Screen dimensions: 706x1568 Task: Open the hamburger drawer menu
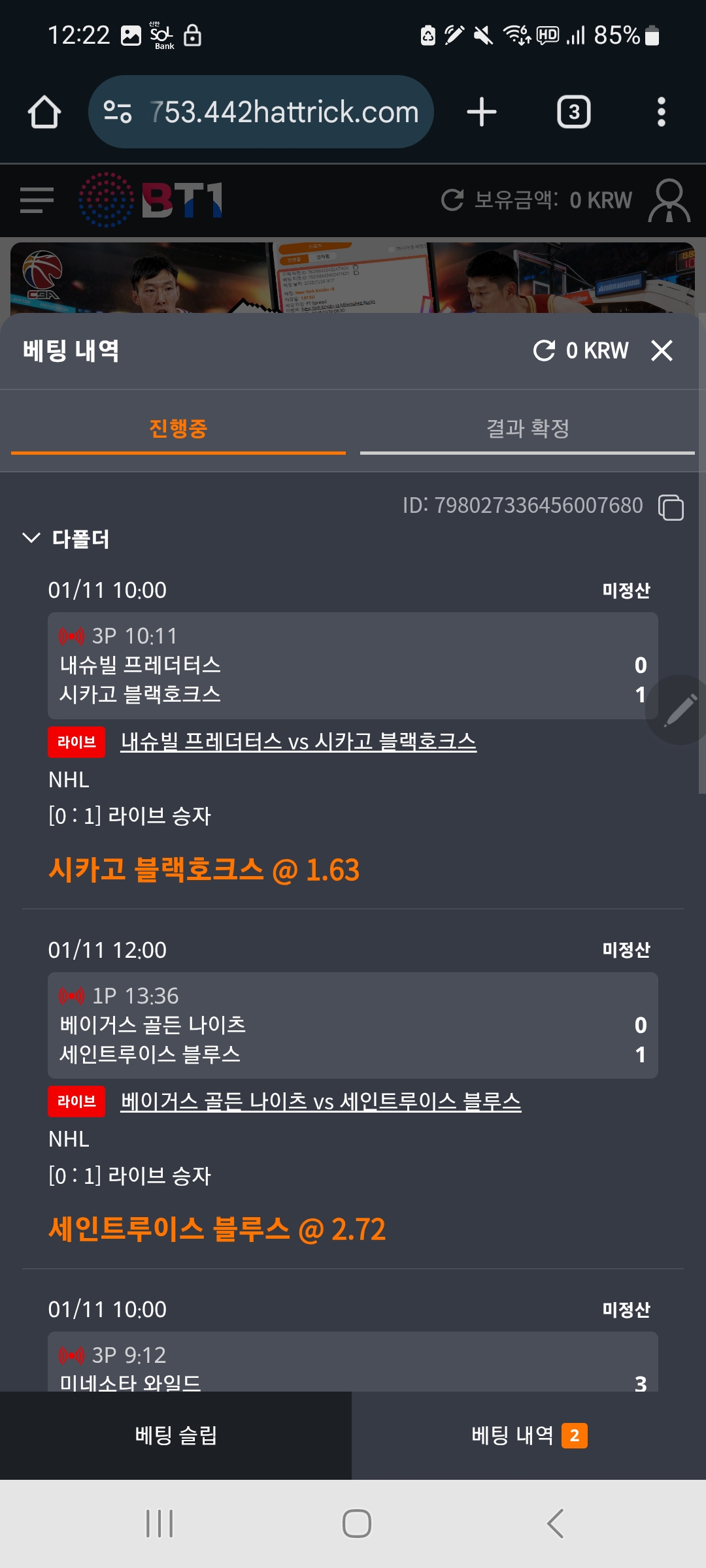click(37, 200)
